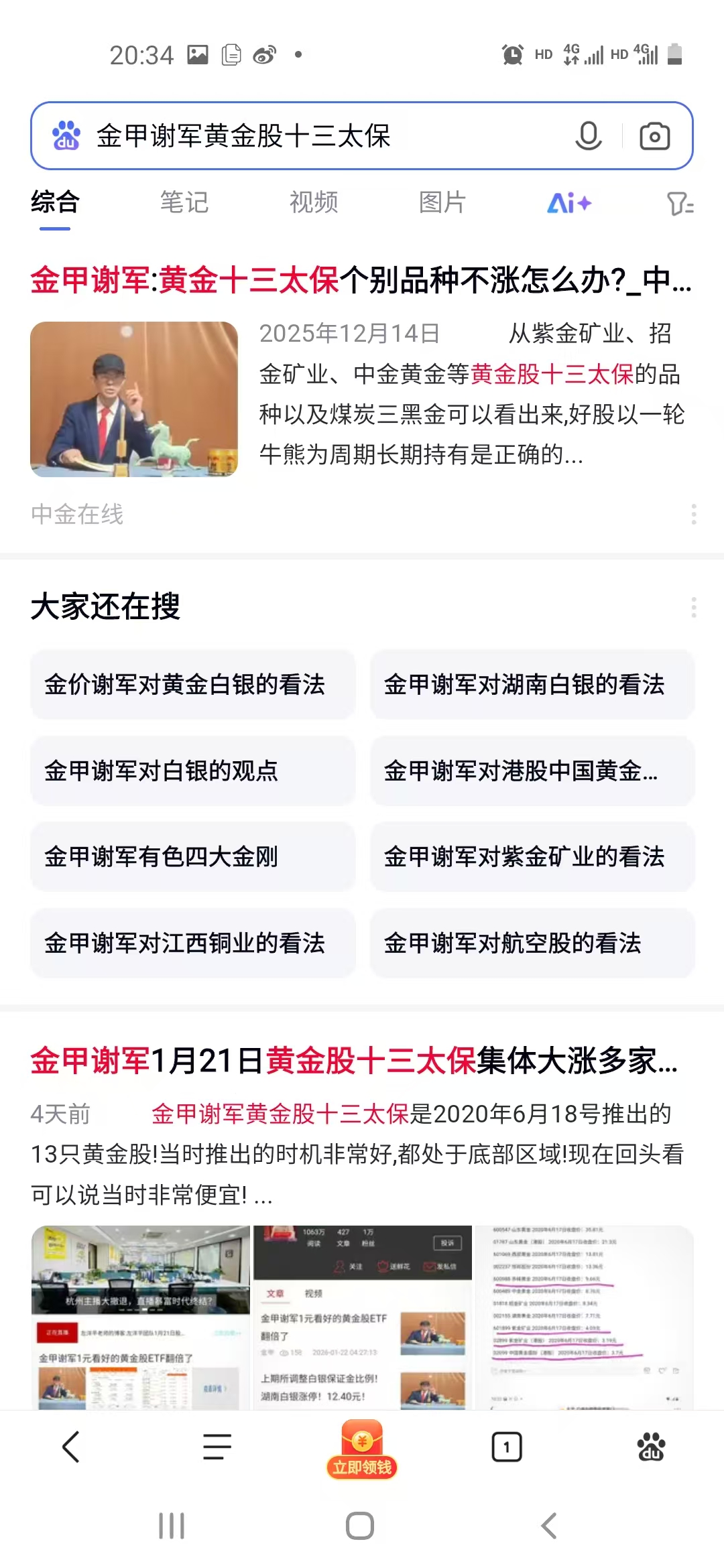
Task: Open the three-dot menu beside 中金在线
Action: (693, 513)
